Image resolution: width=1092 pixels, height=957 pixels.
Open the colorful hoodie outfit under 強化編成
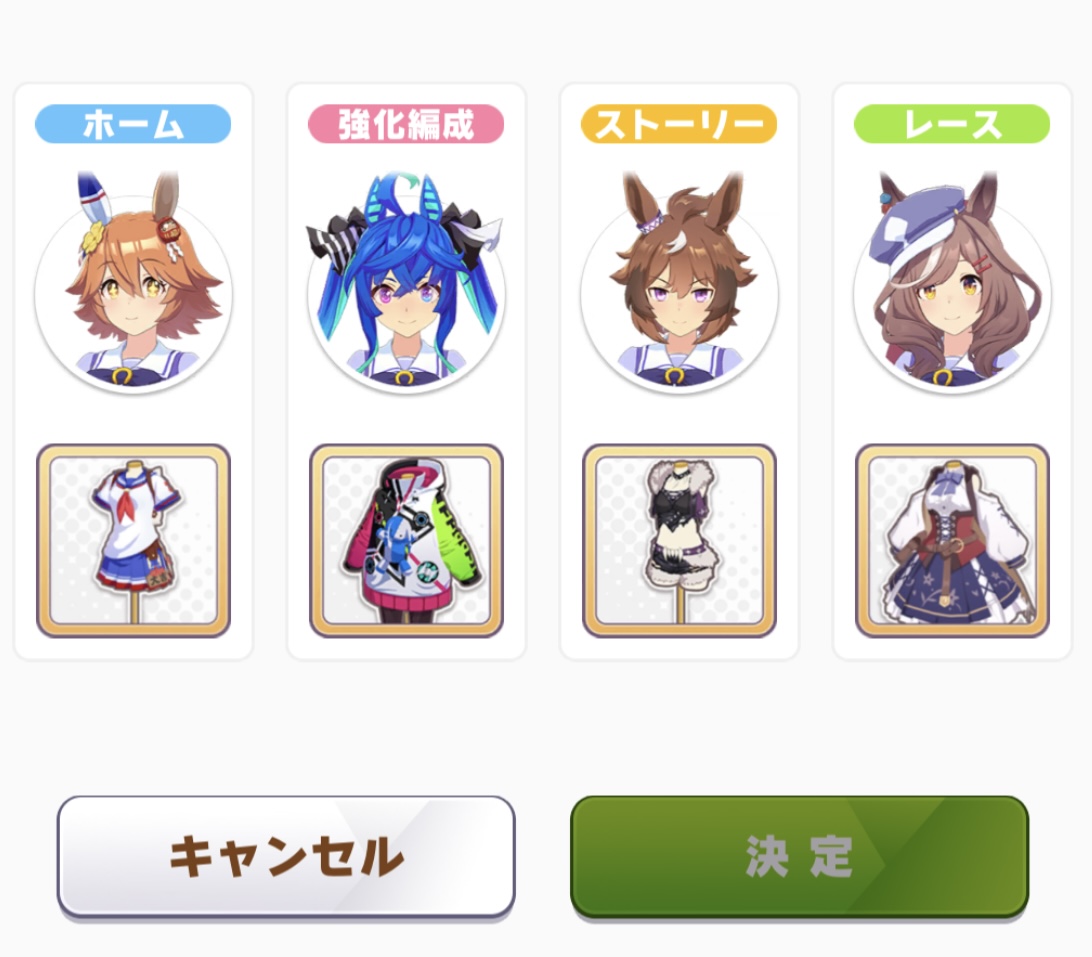[406, 540]
